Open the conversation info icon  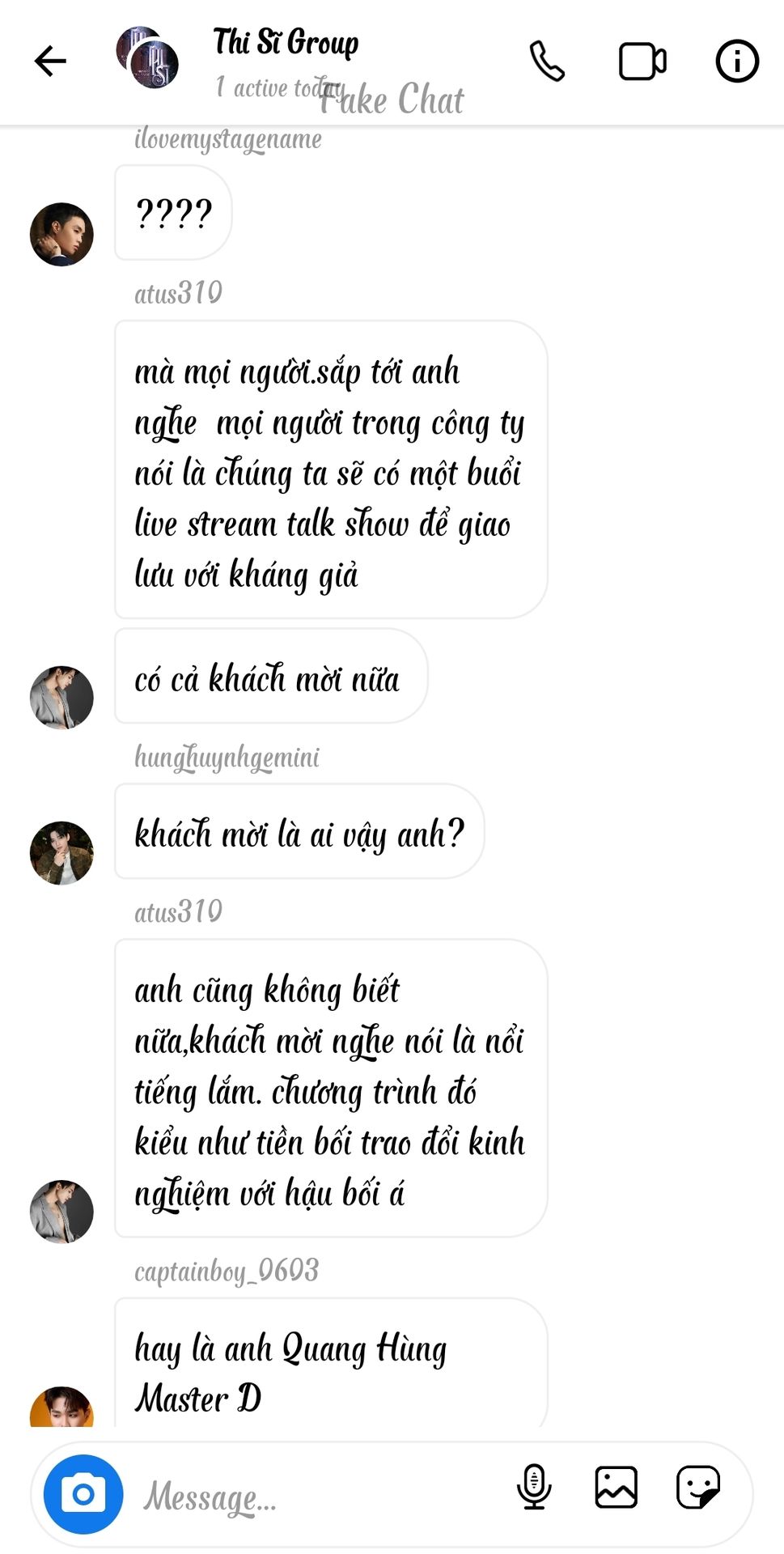click(x=737, y=62)
